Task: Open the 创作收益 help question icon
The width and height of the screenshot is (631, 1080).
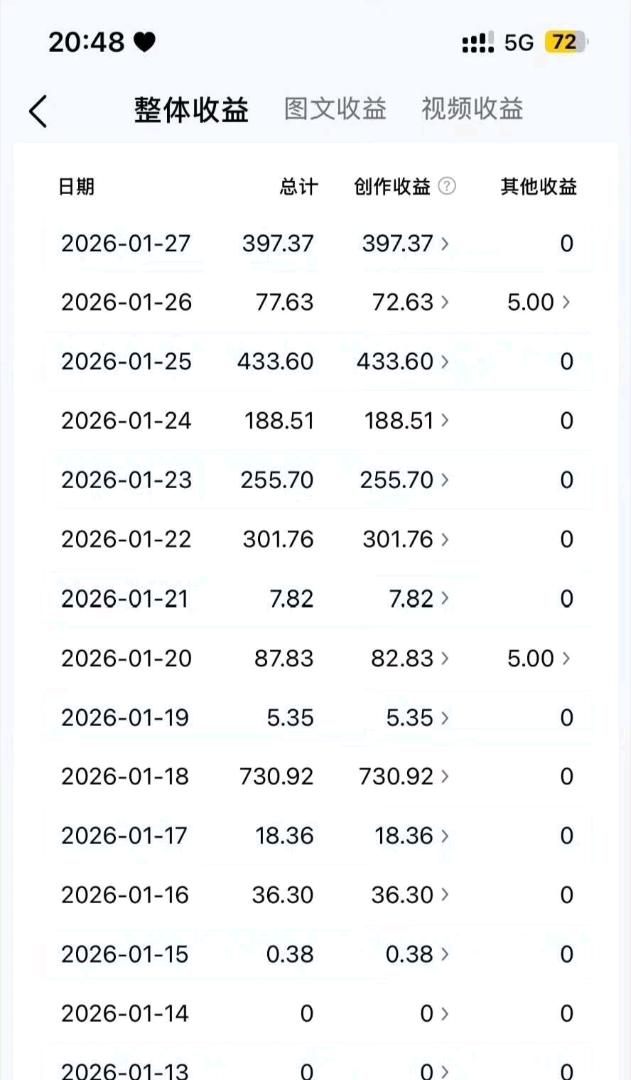Action: [x=447, y=186]
